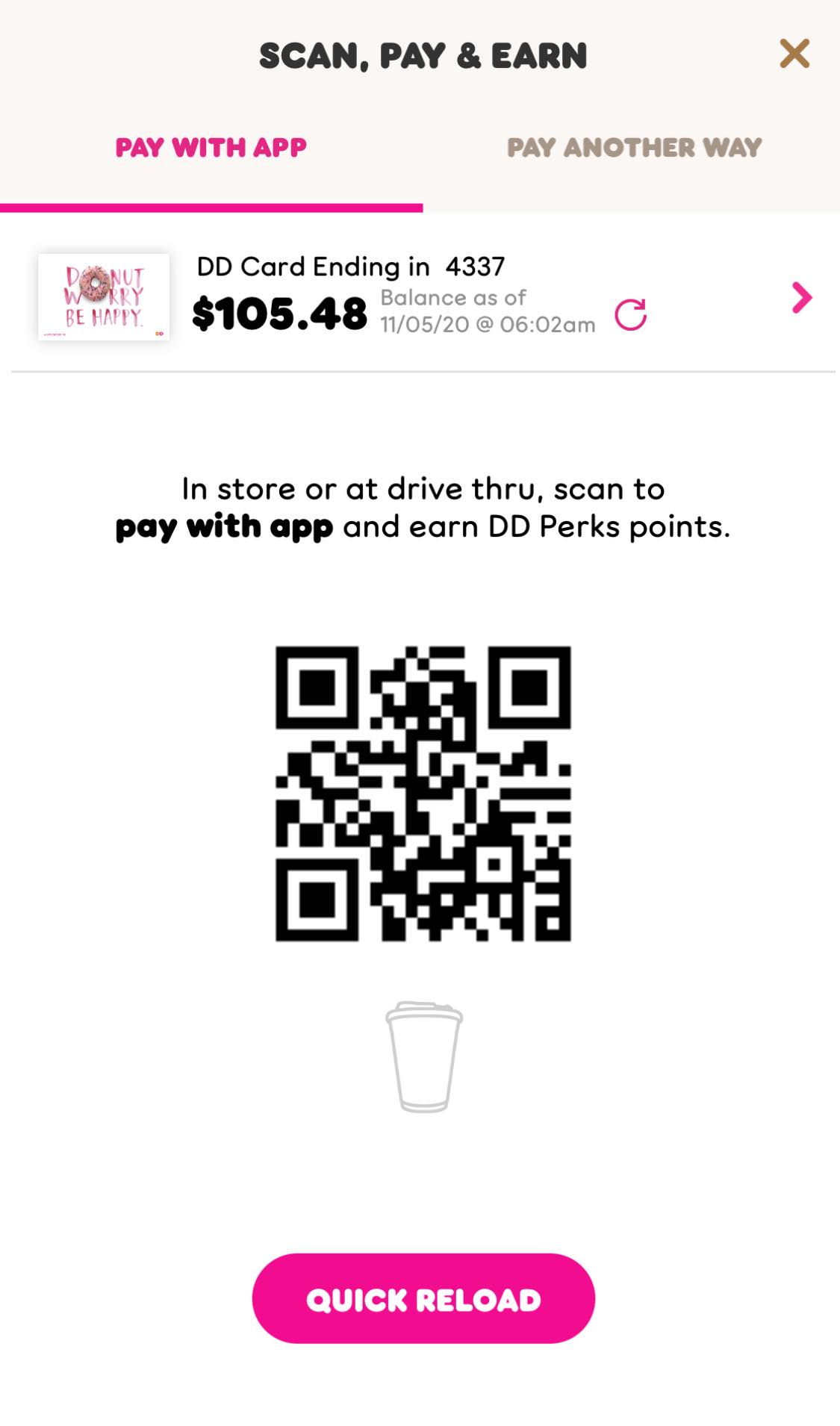Open DD card details with pink chevron
Image resolution: width=840 pixels, height=1426 pixels.
pyautogui.click(x=801, y=298)
